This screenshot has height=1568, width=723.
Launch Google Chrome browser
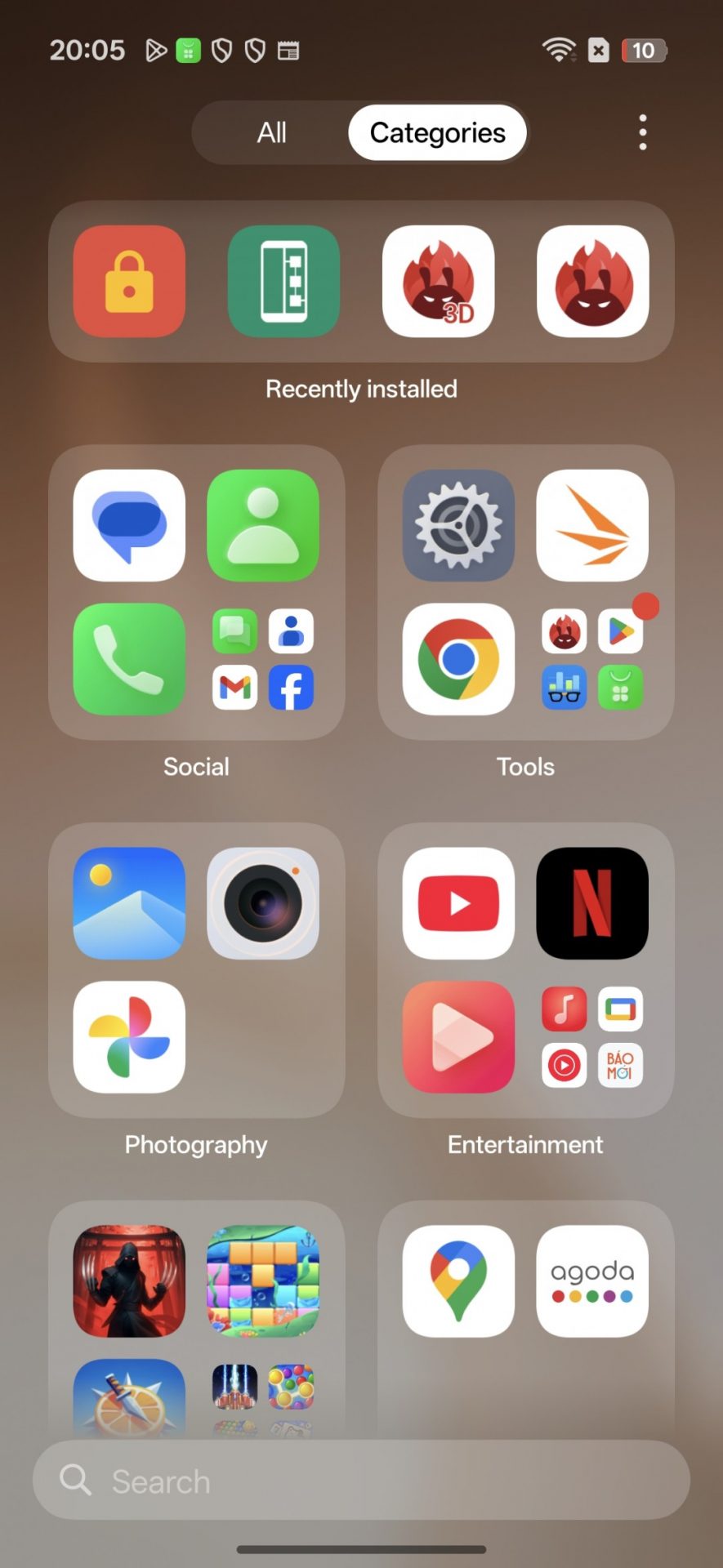(x=458, y=659)
